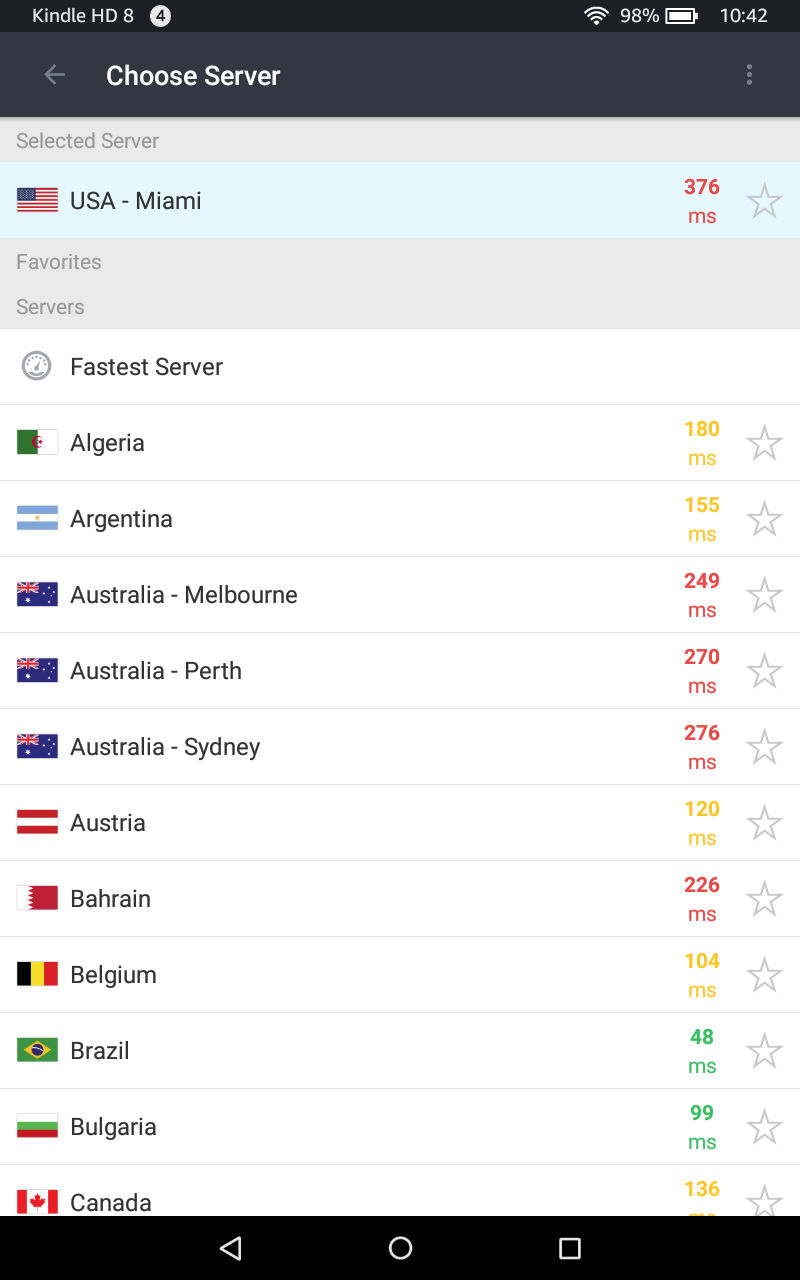This screenshot has height=1280, width=800.
Task: Tap the system home button
Action: click(400, 1248)
